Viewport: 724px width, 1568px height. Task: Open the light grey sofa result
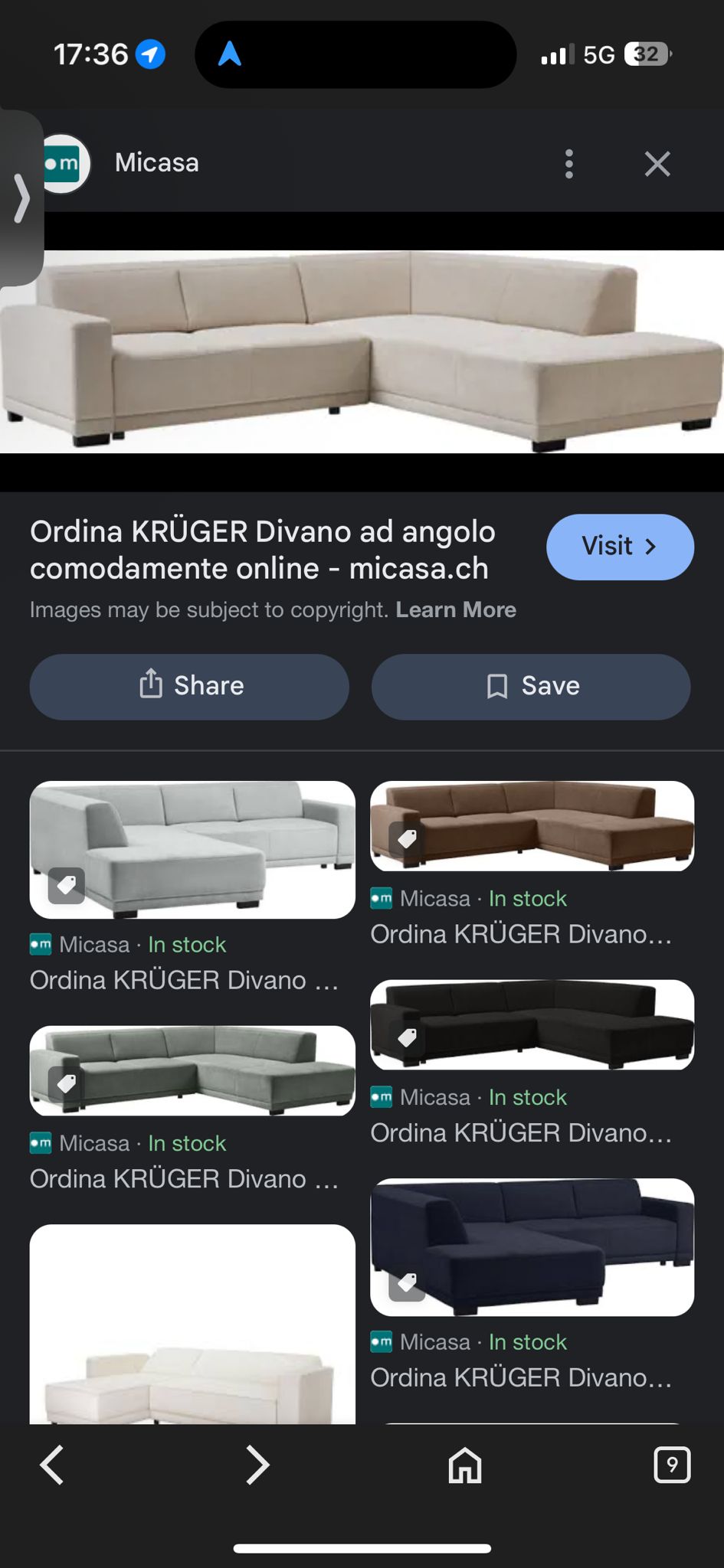[x=192, y=850]
